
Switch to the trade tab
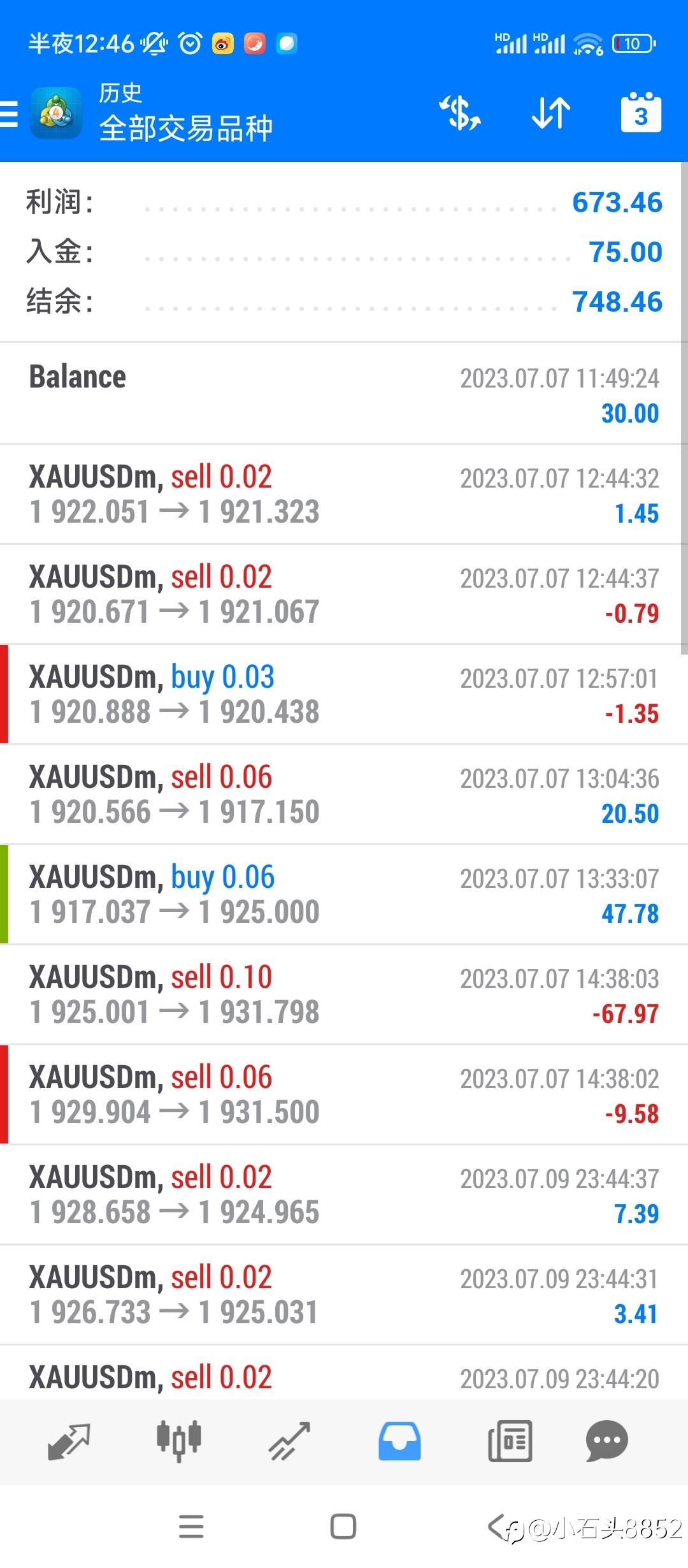[289, 1442]
